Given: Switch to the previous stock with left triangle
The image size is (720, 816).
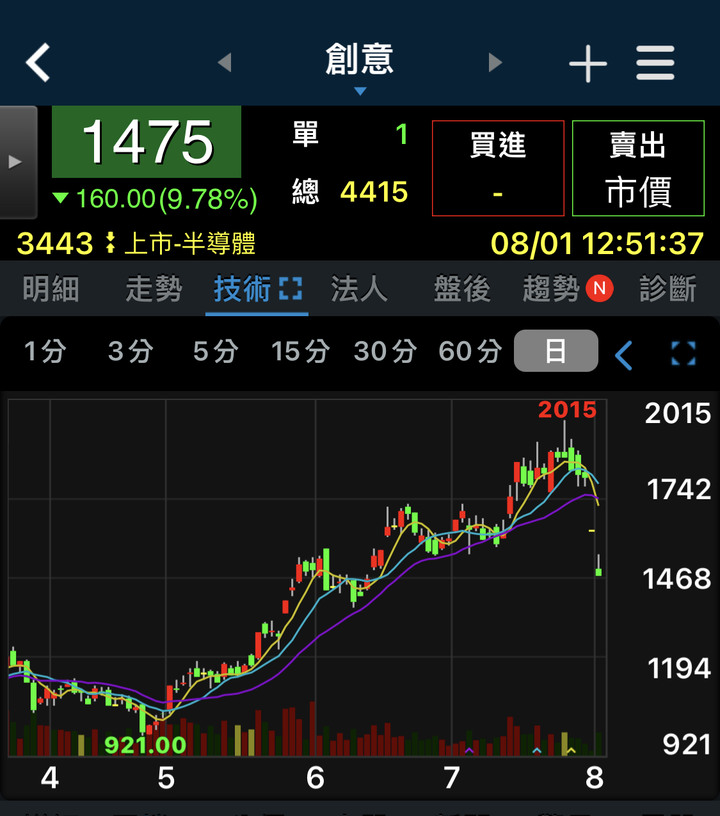Looking at the screenshot, I should pyautogui.click(x=225, y=62).
